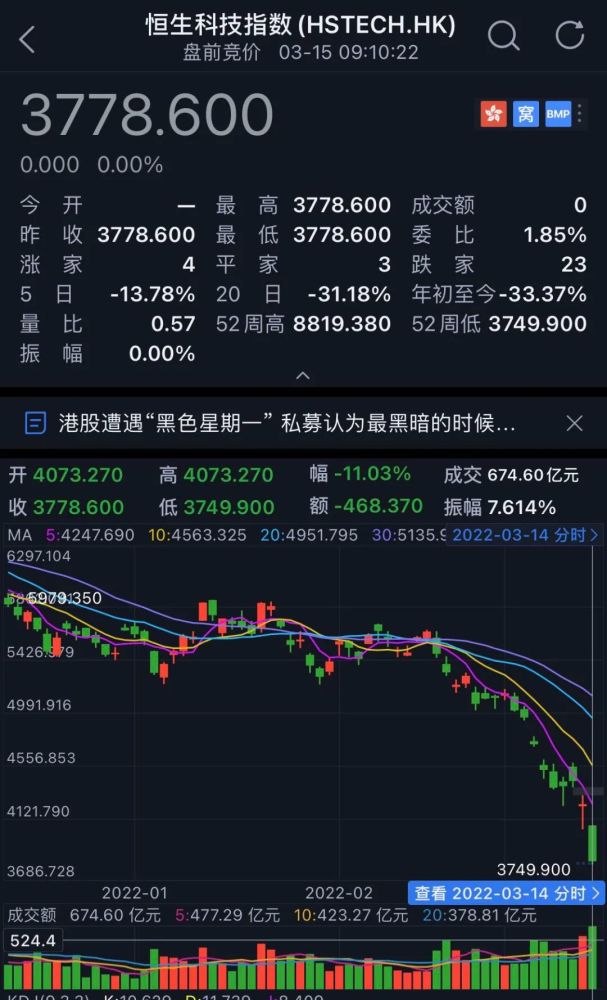Refresh the HSTECH quote data

(570, 36)
